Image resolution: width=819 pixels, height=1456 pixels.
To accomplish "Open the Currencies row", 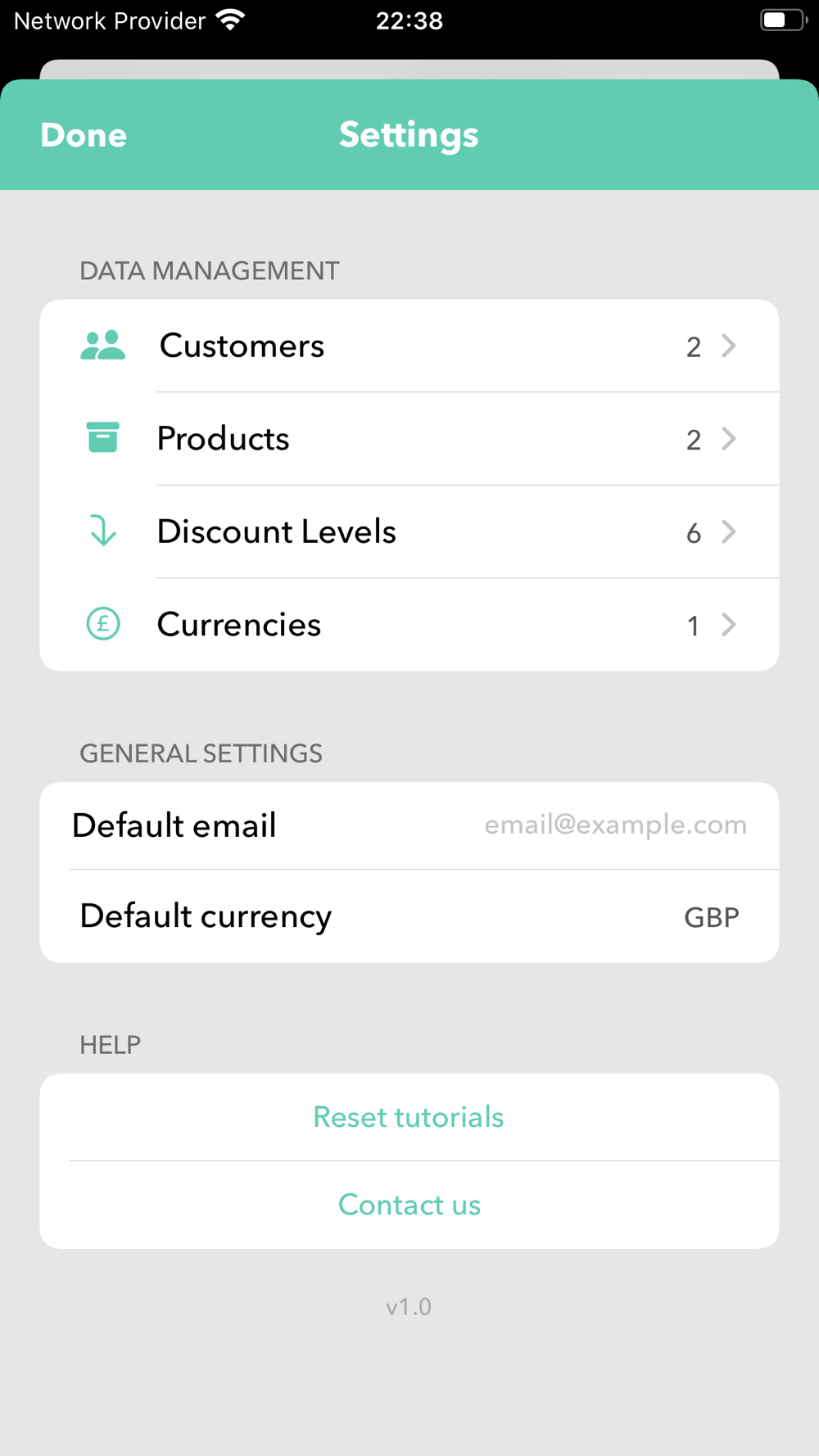I will 409,625.
